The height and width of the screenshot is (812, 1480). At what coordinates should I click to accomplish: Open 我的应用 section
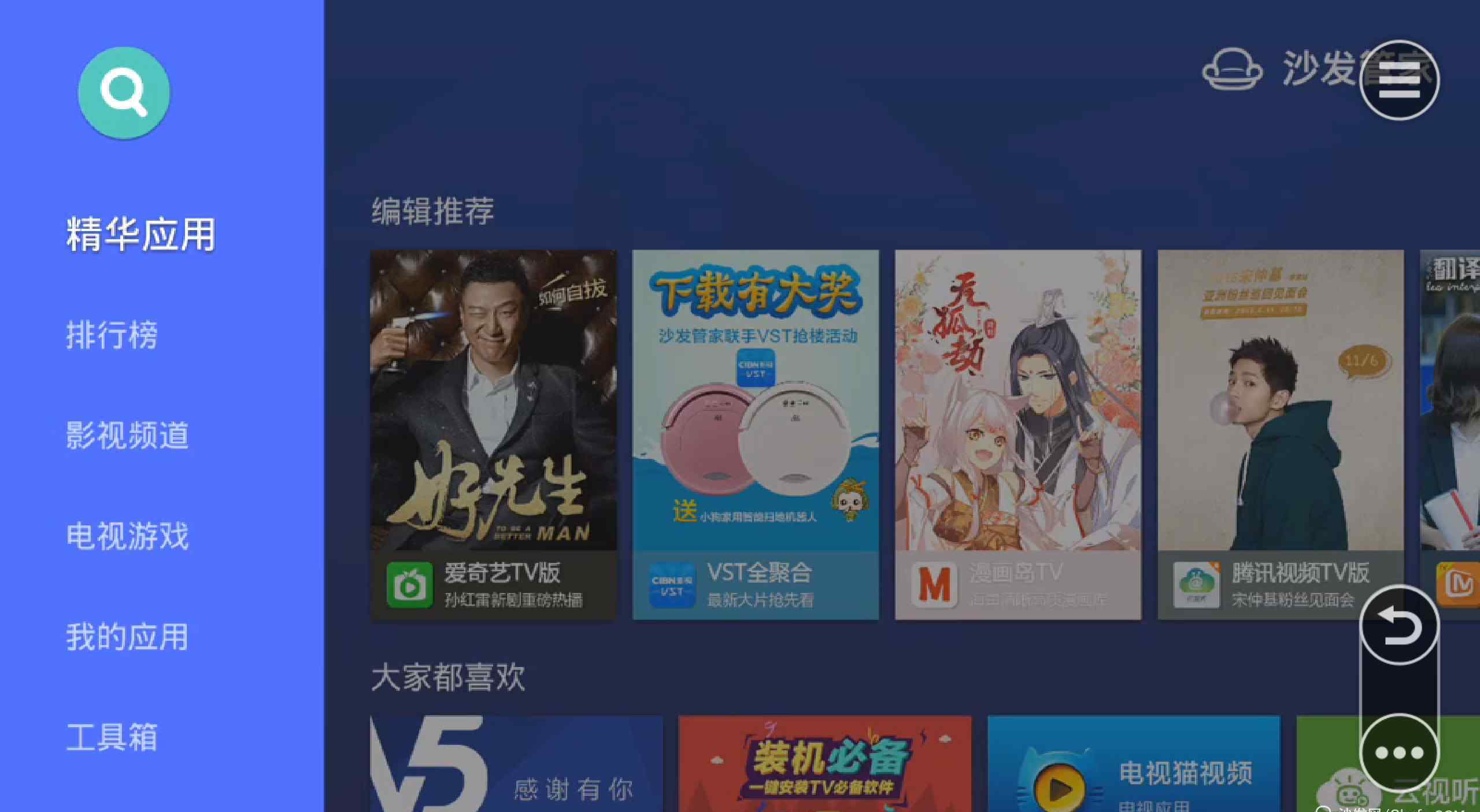[x=127, y=636]
